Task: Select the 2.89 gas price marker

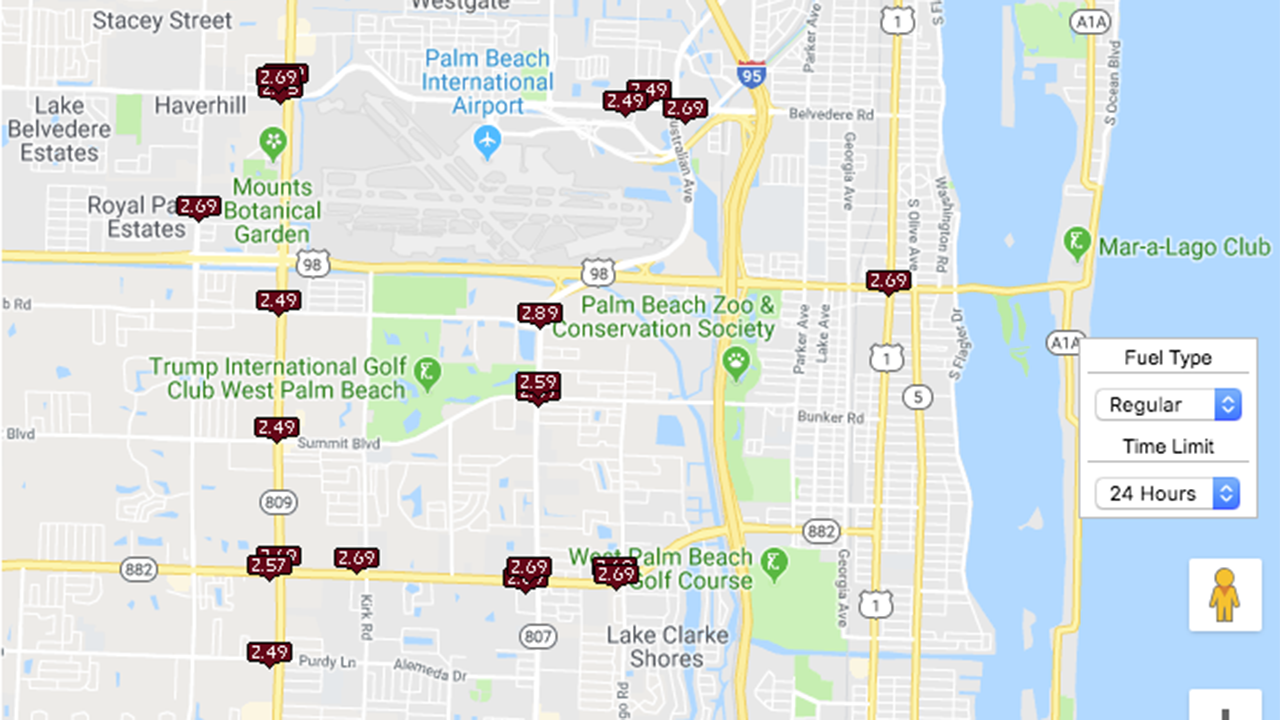Action: coord(539,315)
